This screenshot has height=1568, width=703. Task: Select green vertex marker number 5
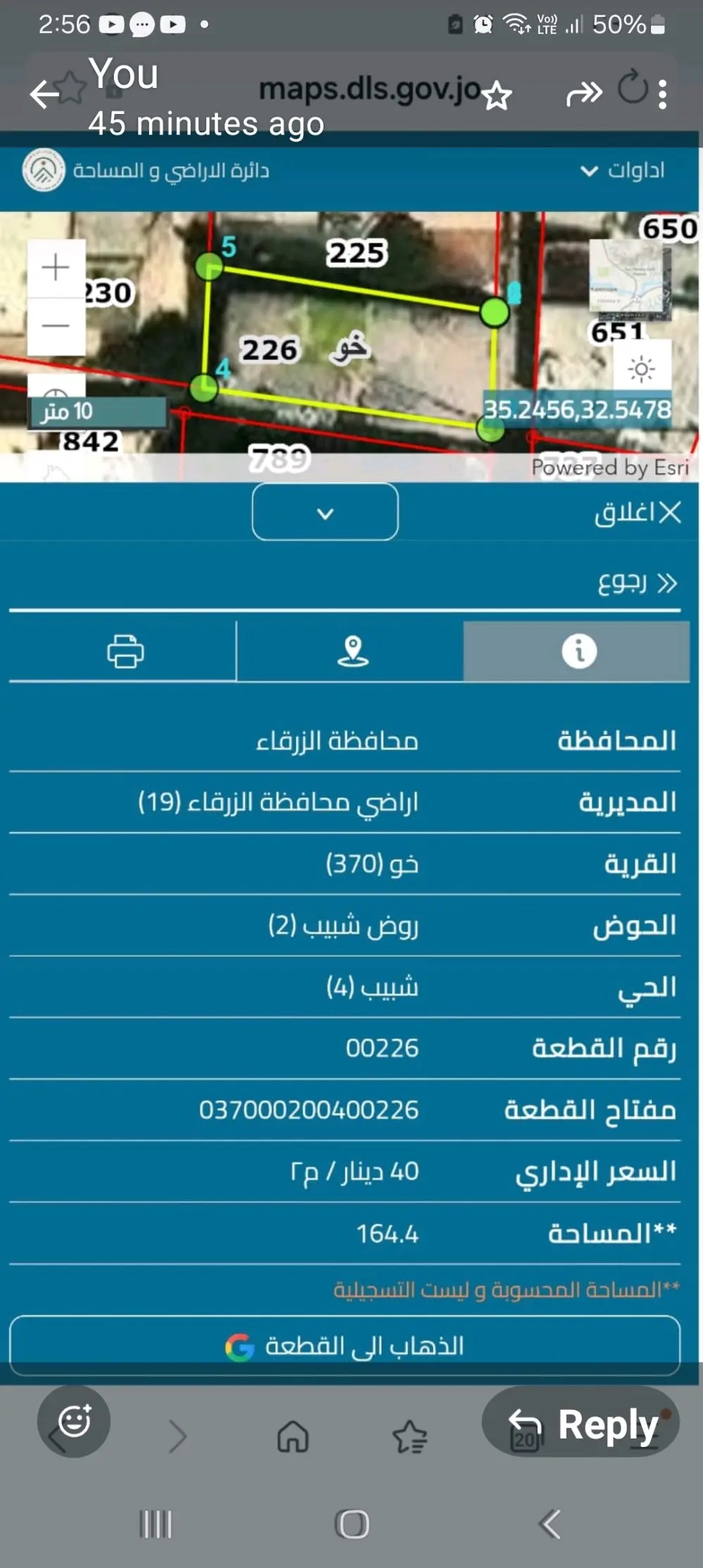(x=210, y=267)
